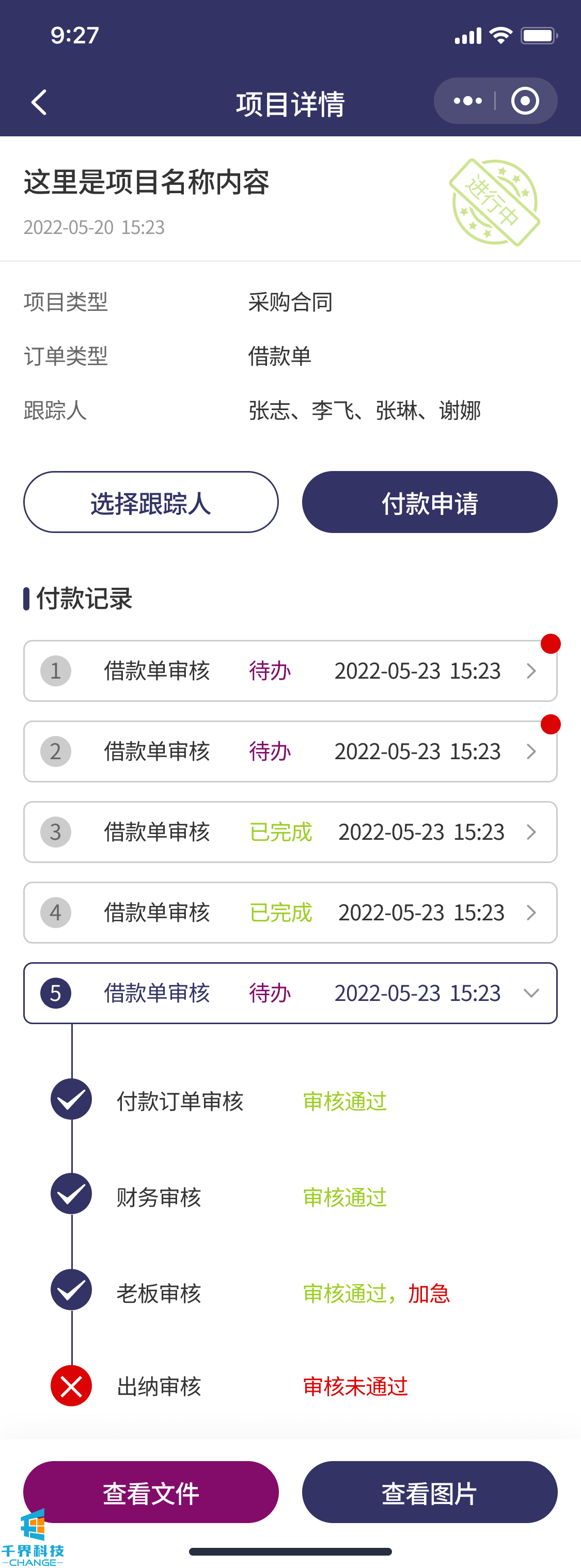Tap 查看图片 to view images
The width and height of the screenshot is (581, 1568).
(430, 1492)
